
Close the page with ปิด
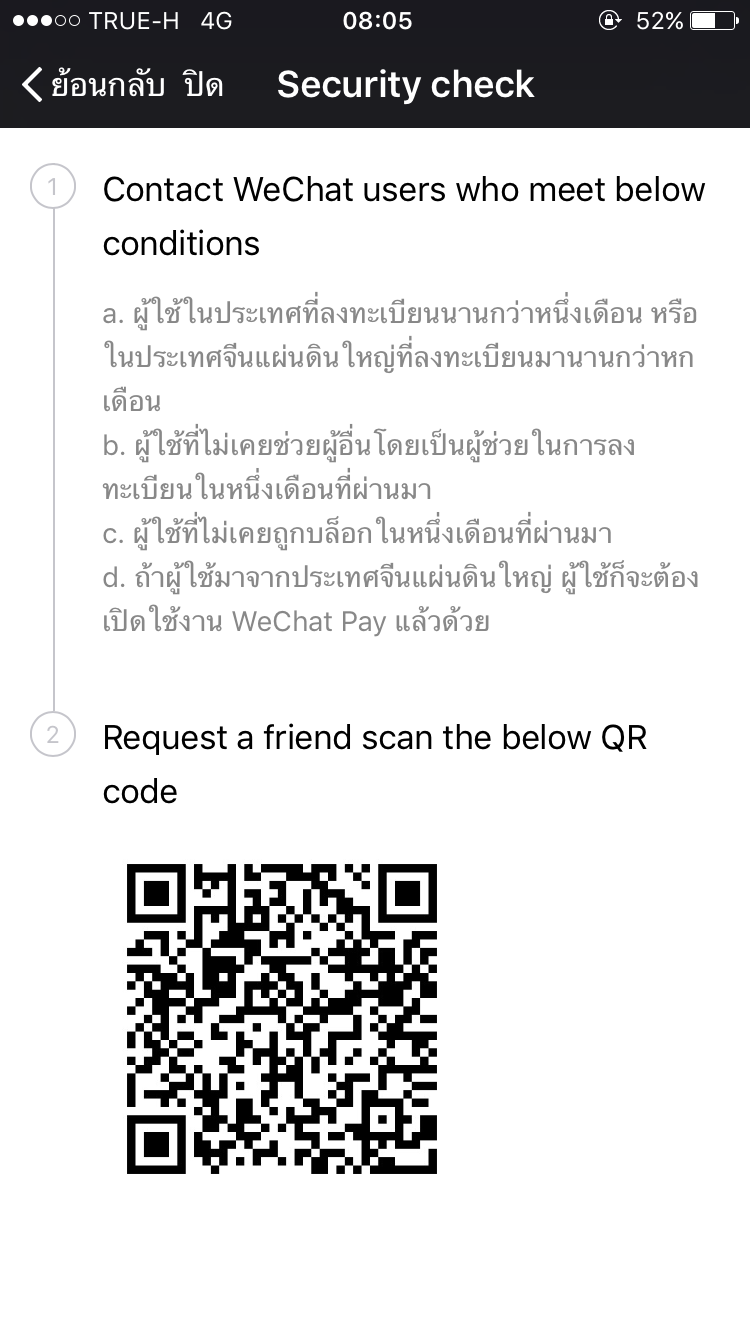click(203, 85)
